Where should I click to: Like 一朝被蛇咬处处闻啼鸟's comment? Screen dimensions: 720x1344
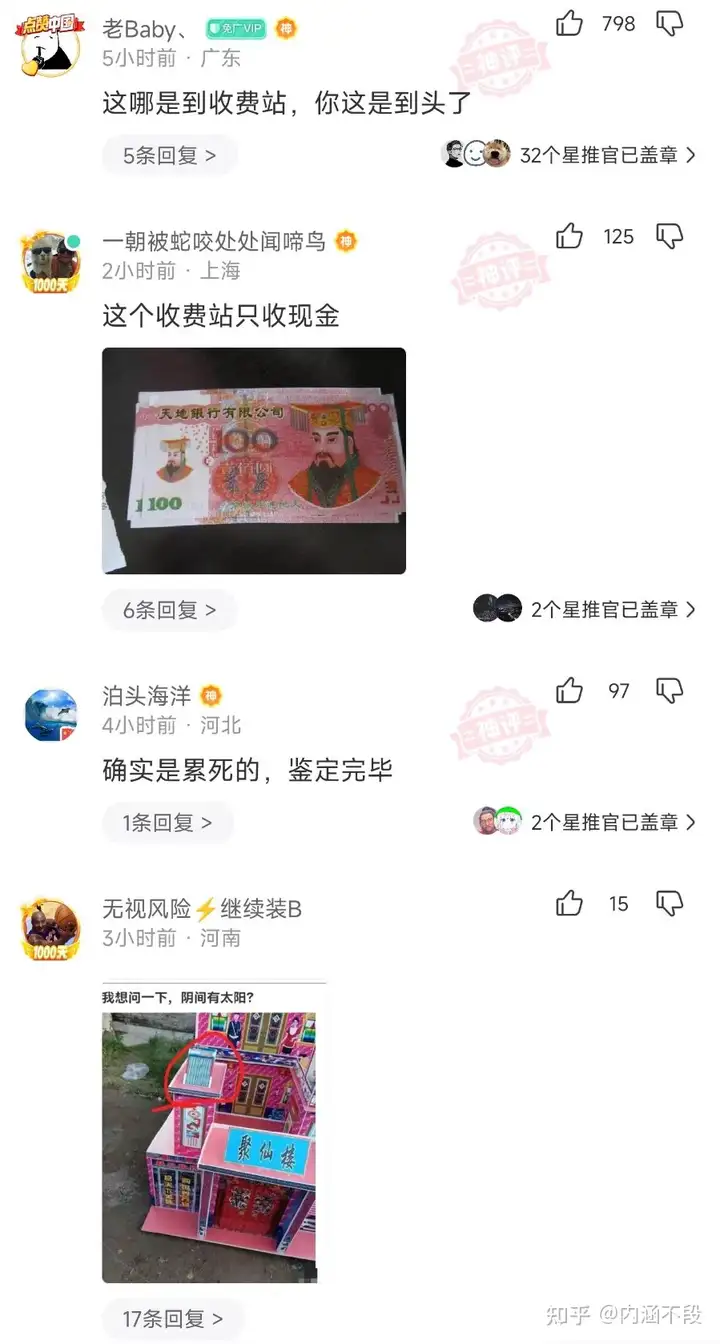(570, 236)
